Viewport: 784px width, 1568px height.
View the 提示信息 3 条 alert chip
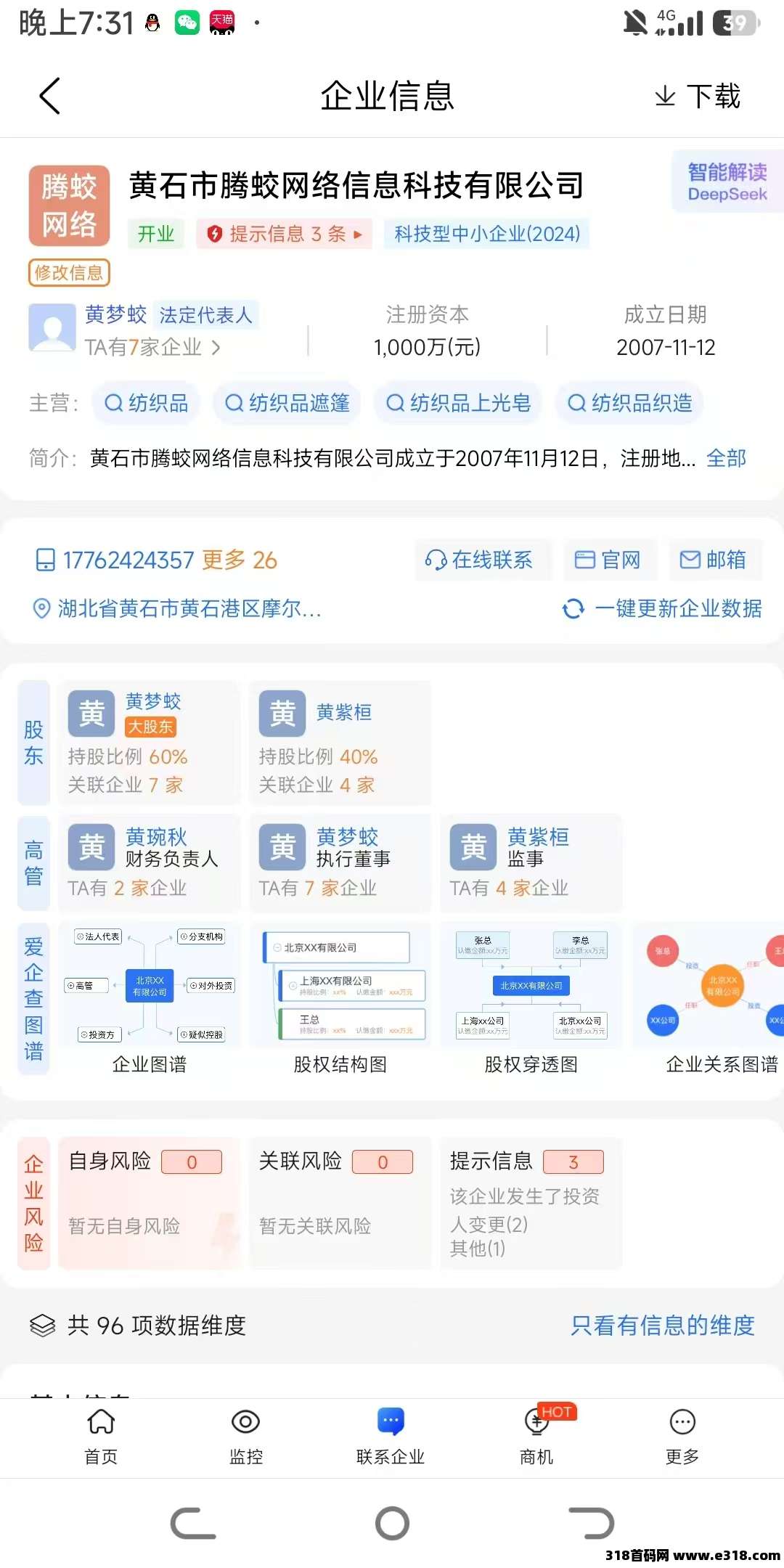click(284, 234)
